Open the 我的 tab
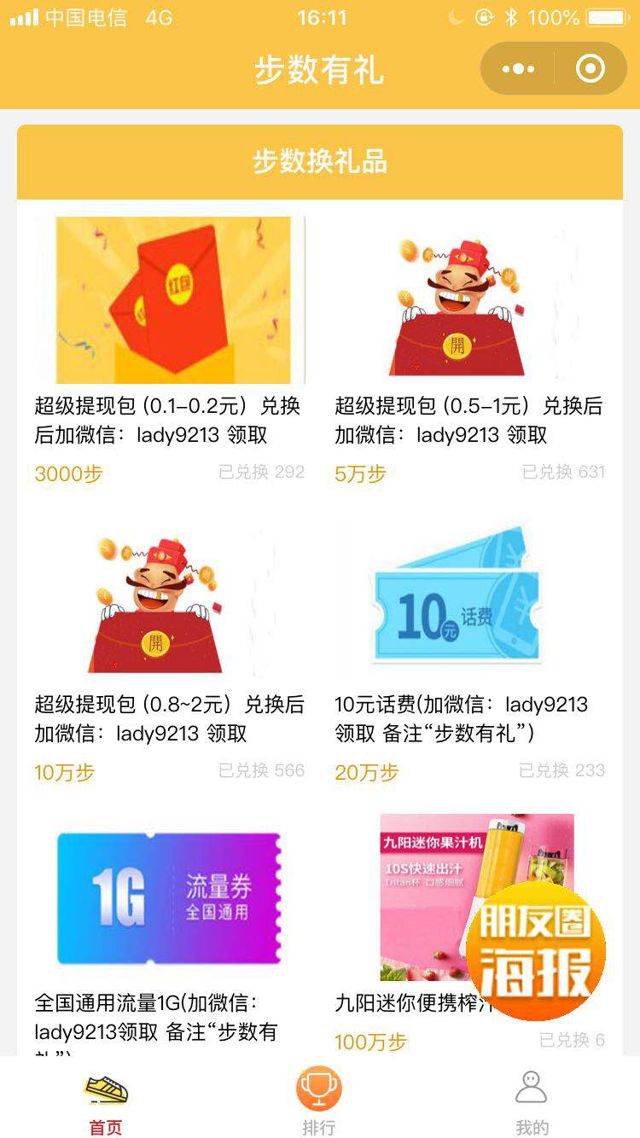 point(532,1100)
